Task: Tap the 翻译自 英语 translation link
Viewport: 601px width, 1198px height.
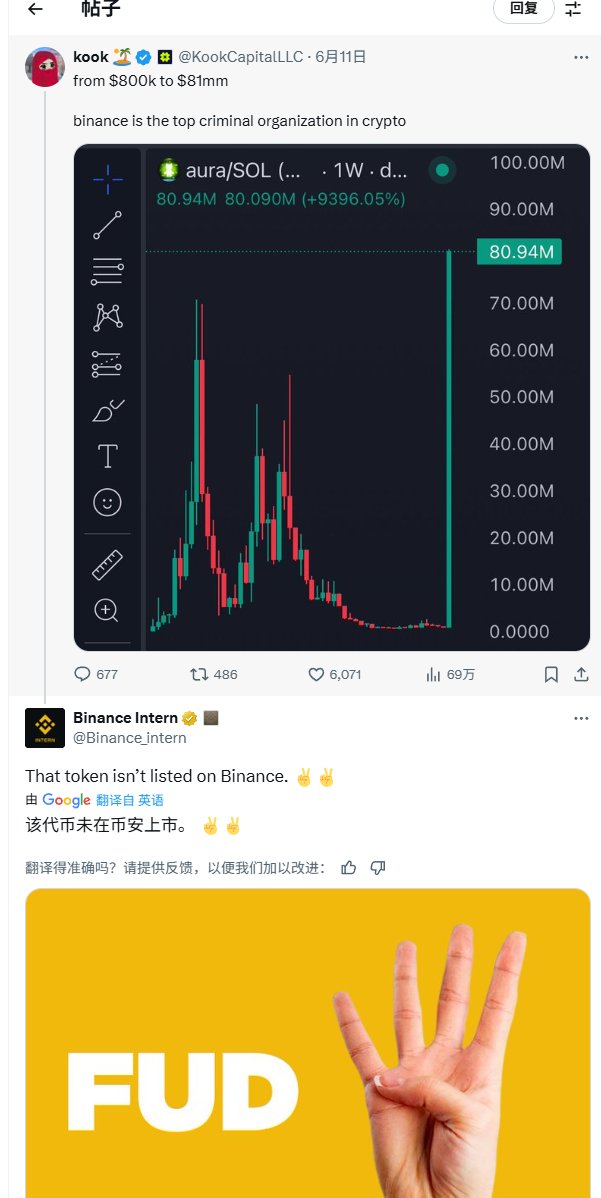Action: [130, 800]
